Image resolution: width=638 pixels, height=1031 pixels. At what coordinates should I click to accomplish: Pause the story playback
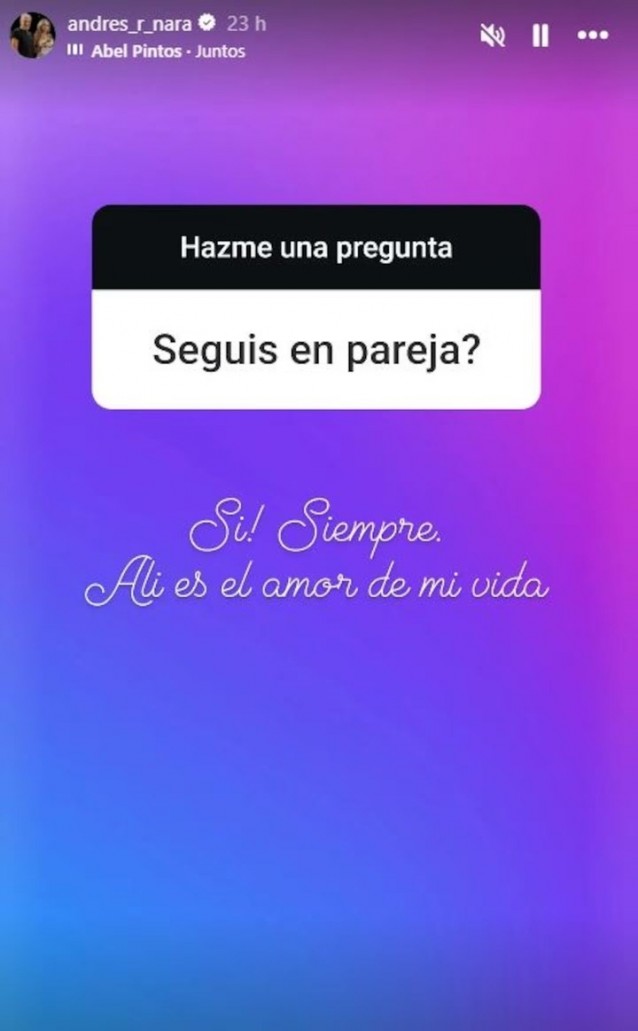point(541,37)
